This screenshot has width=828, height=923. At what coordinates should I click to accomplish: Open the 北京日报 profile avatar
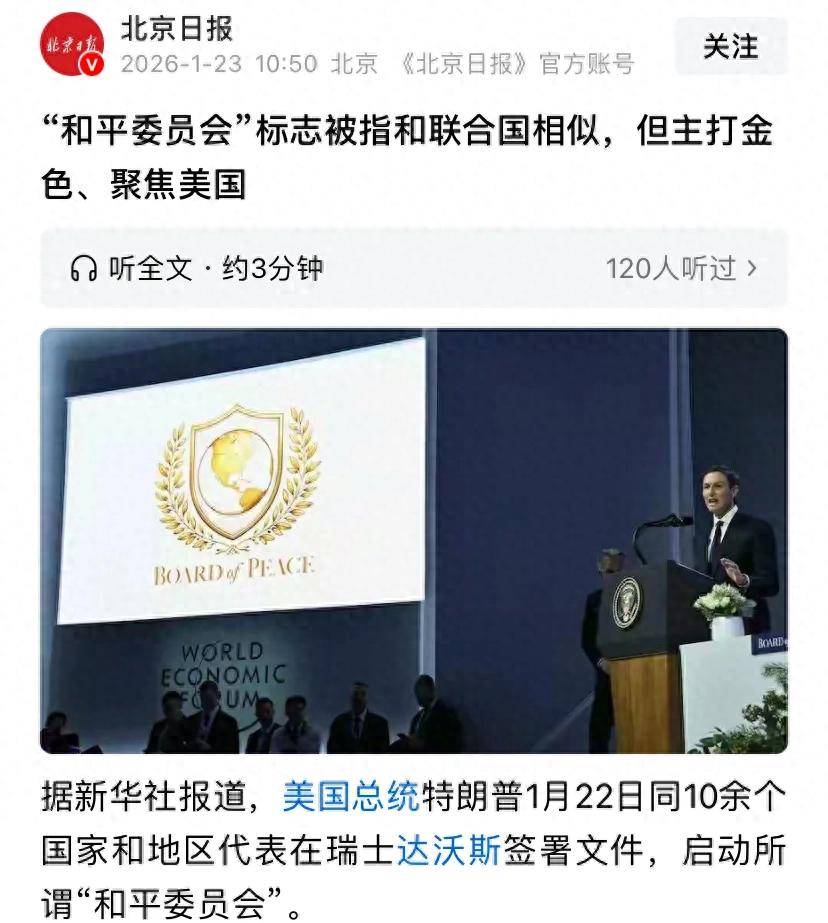(72, 47)
